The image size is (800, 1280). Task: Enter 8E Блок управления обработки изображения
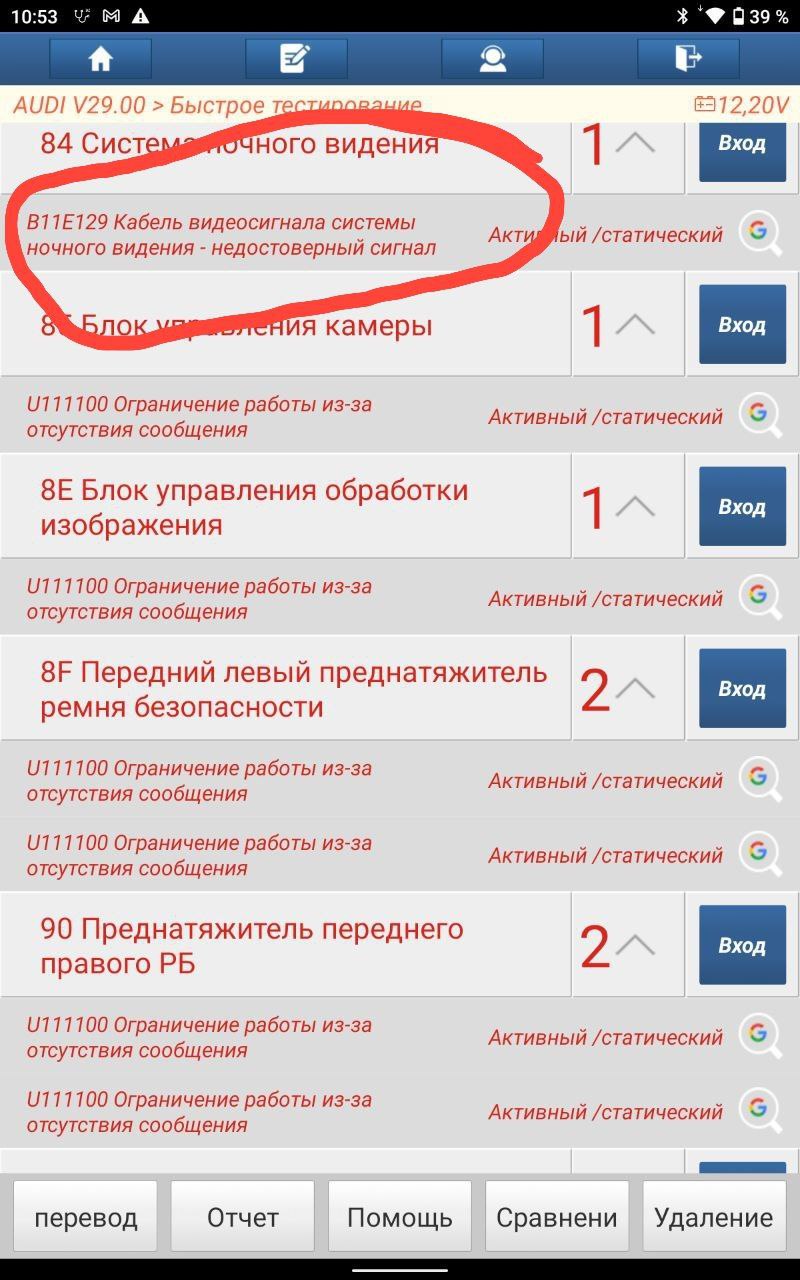coord(742,507)
